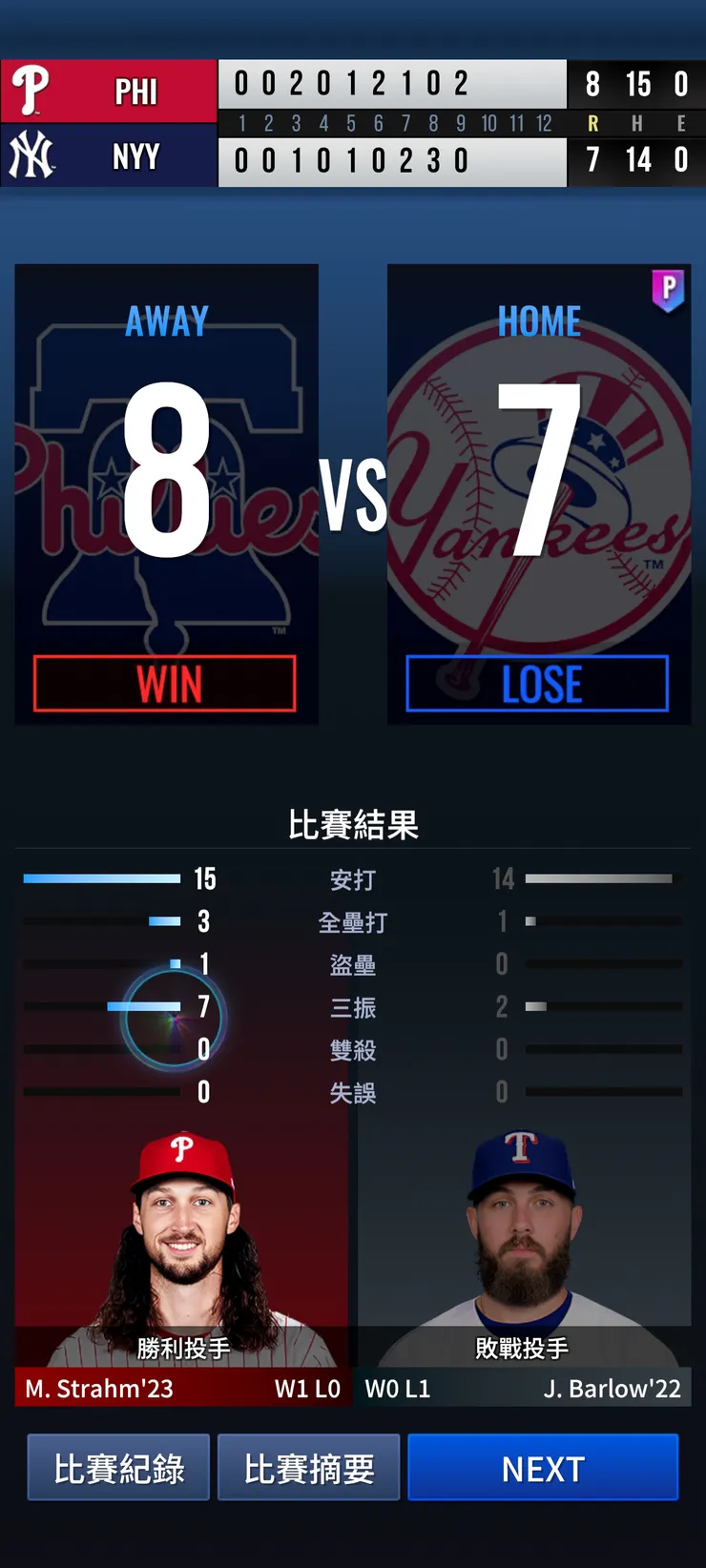View the 比賽摘要 game summary
This screenshot has width=706, height=1568.
coord(309,1468)
